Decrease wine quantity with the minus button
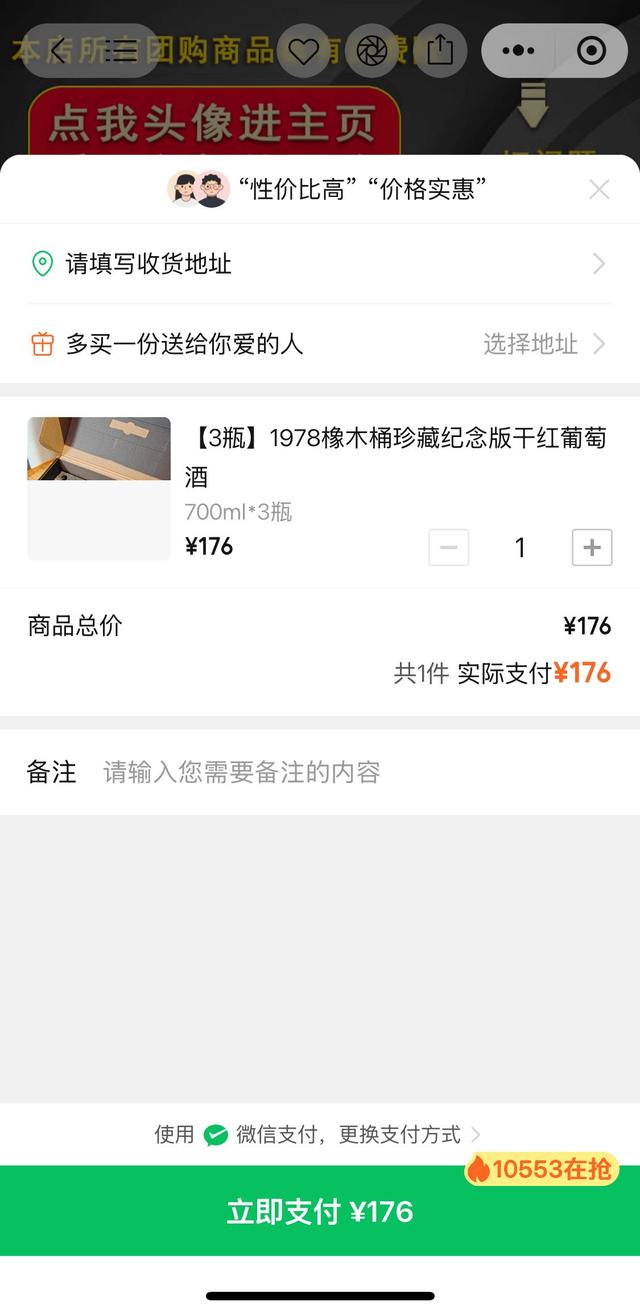 [x=449, y=548]
